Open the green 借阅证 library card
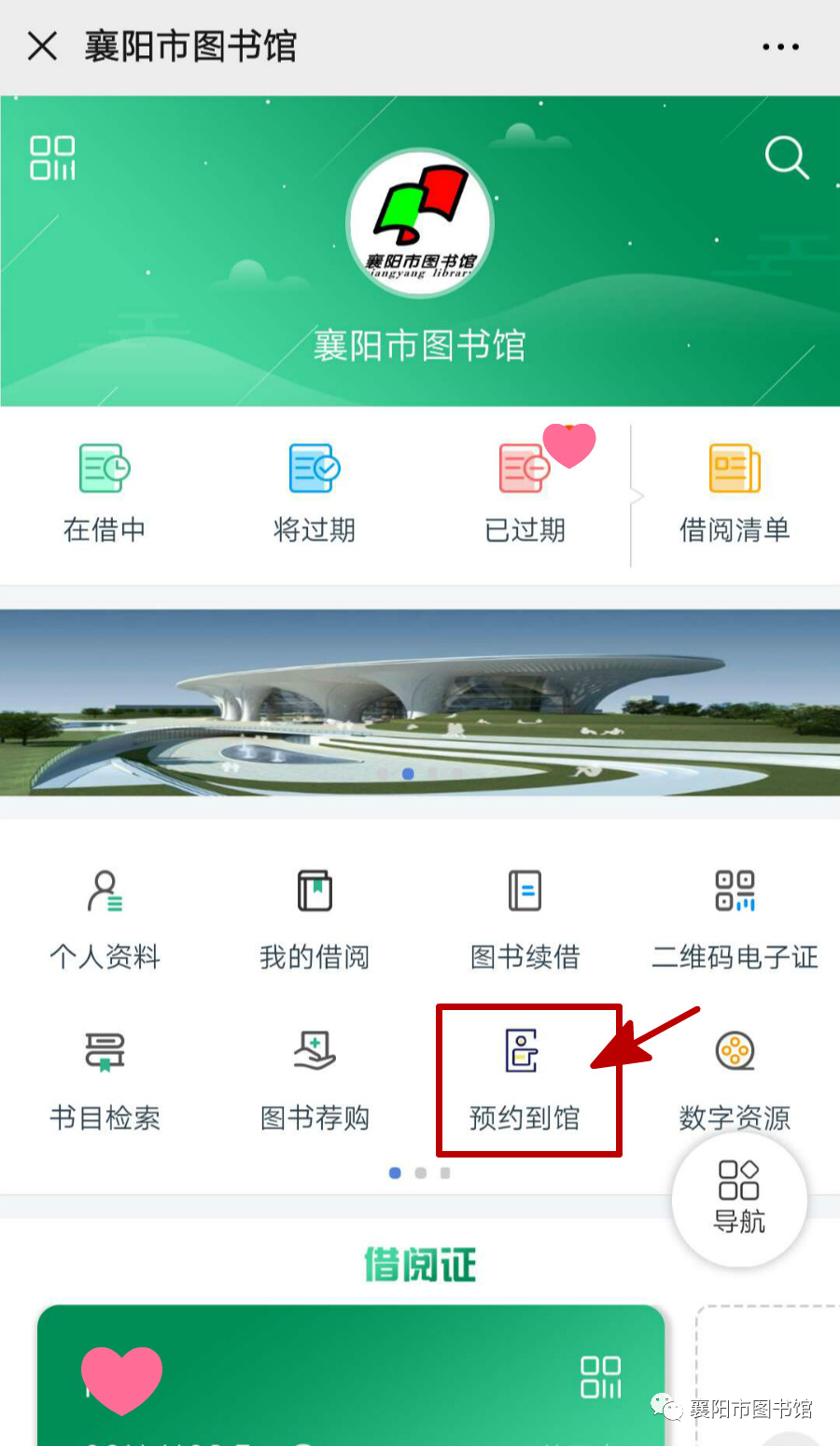The image size is (840, 1446). click(350, 1377)
